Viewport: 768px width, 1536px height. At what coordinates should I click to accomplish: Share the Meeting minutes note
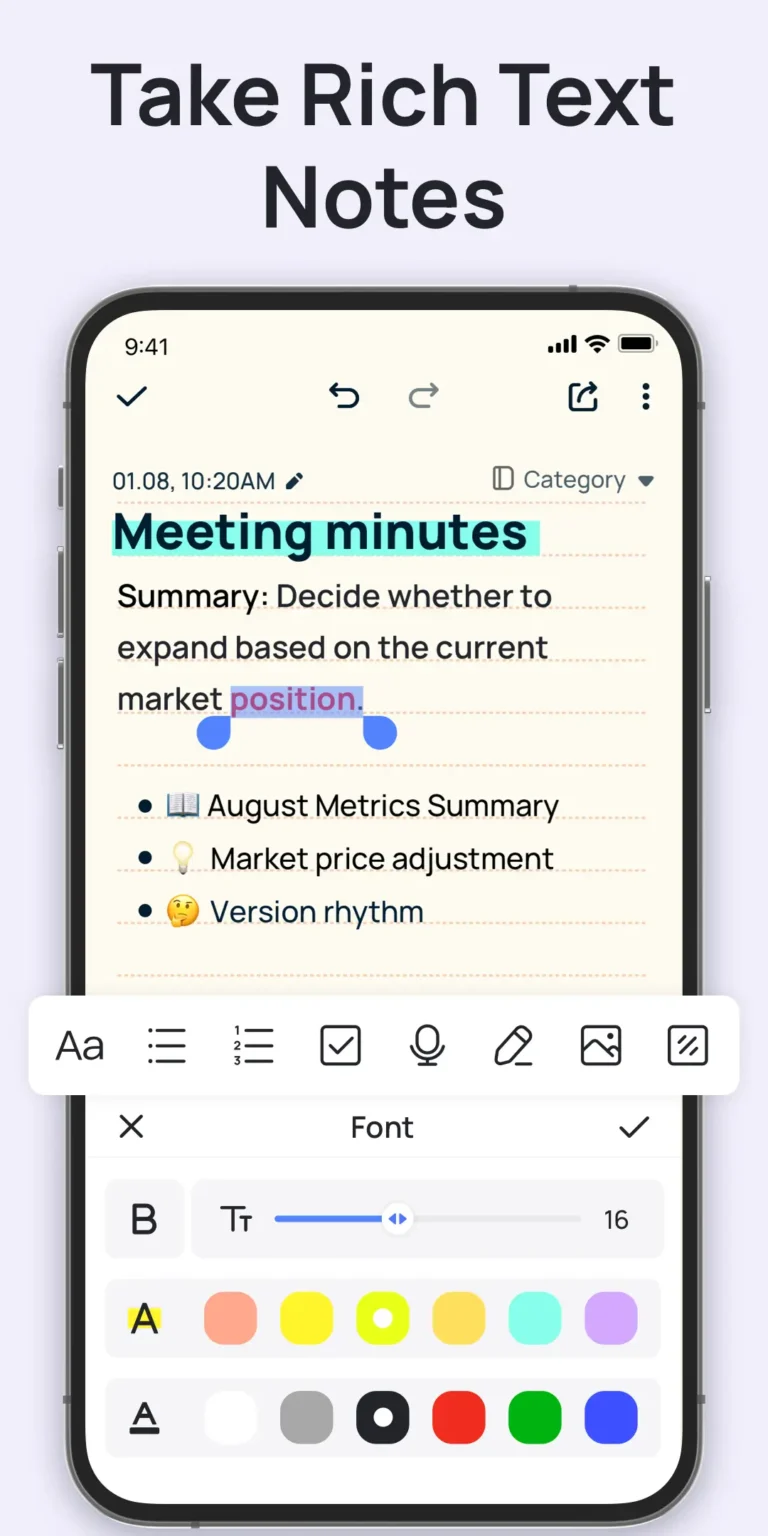[583, 396]
